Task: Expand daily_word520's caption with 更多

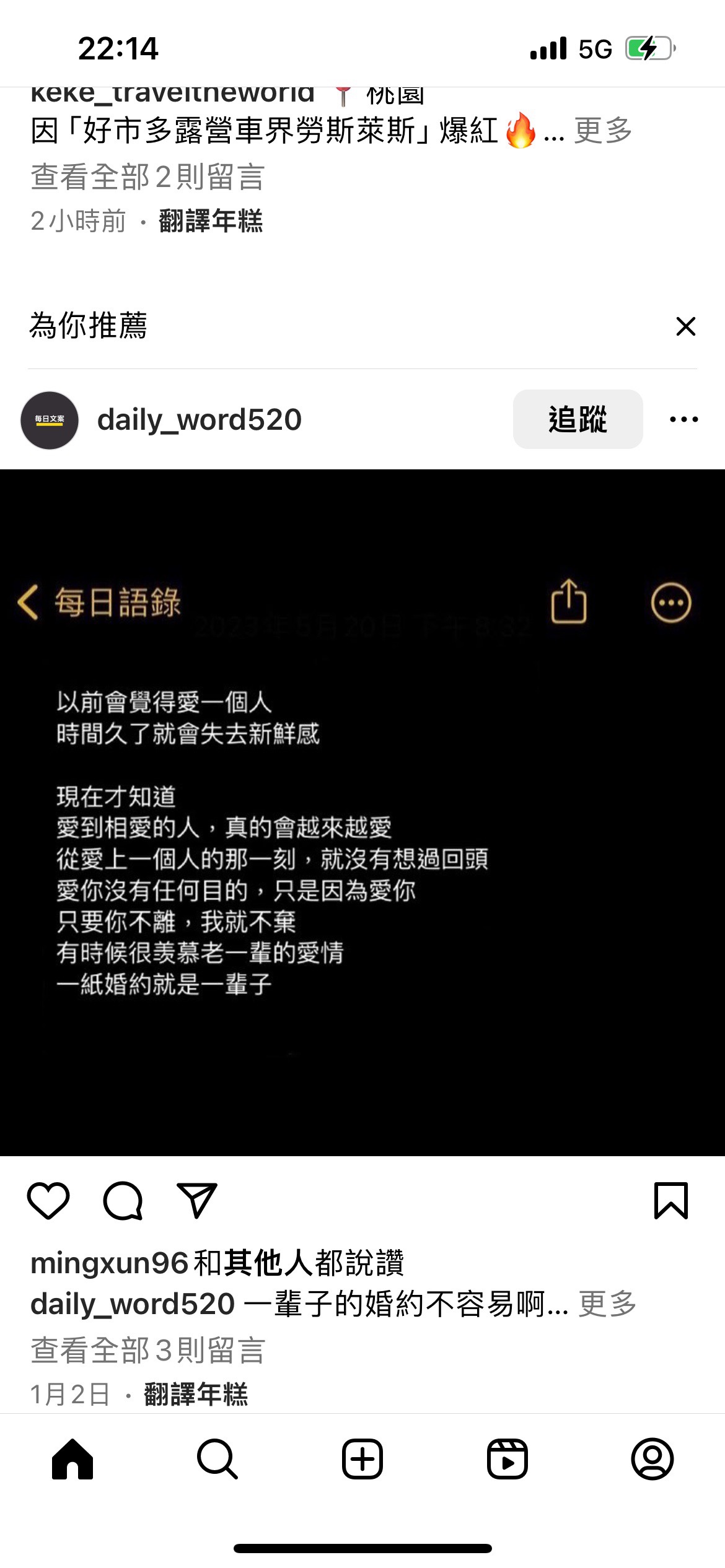Action: click(x=607, y=1304)
